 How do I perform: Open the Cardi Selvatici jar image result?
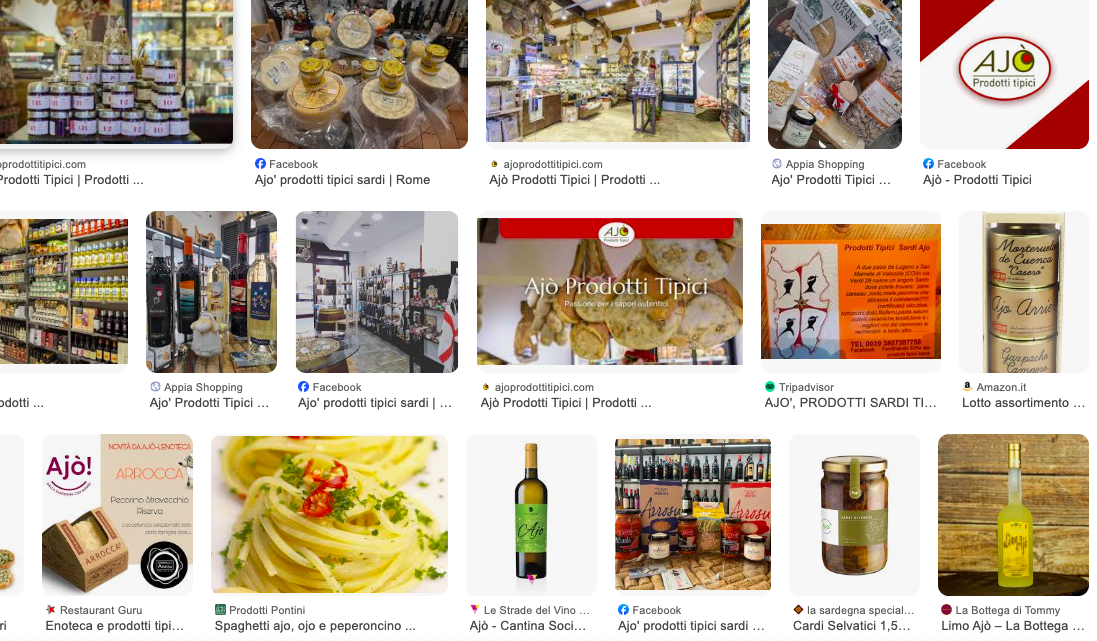pos(853,514)
